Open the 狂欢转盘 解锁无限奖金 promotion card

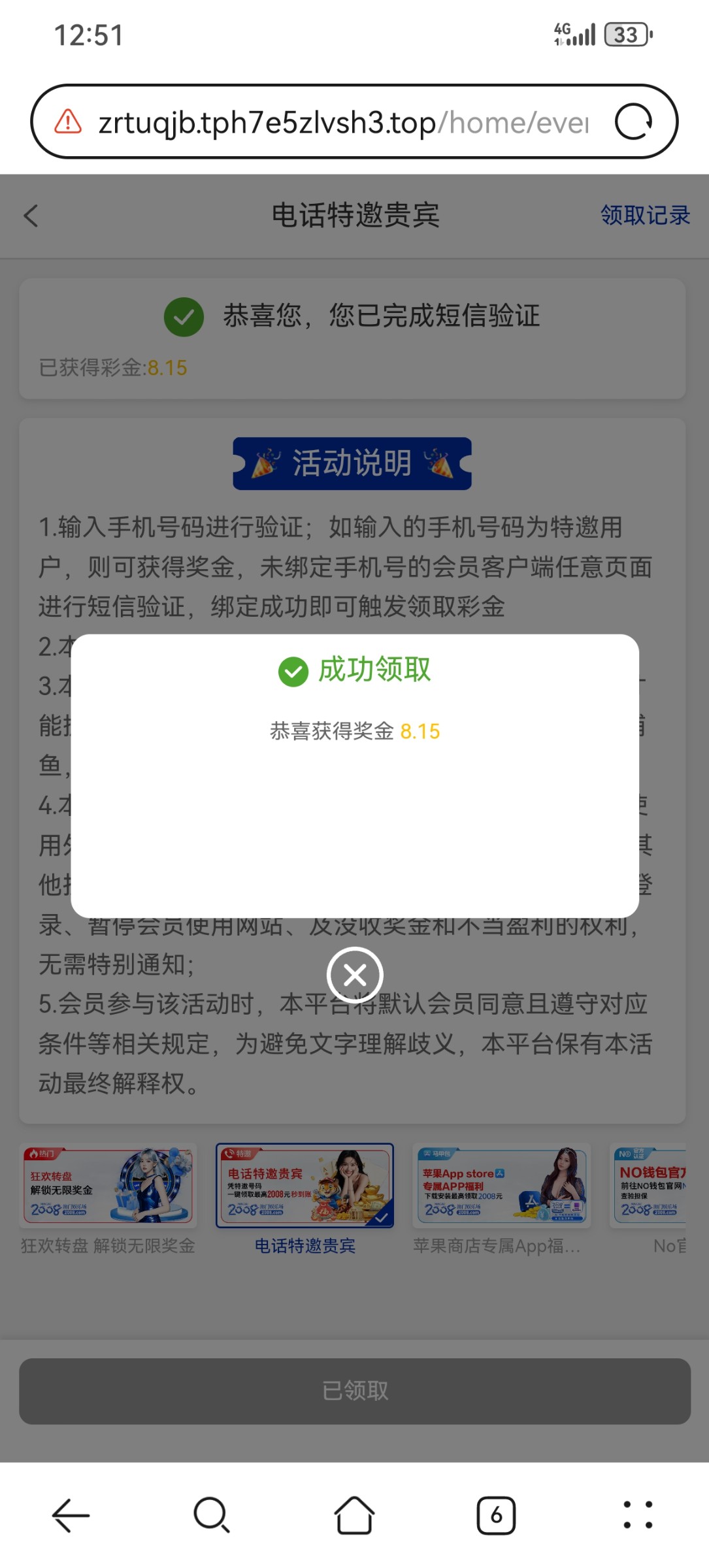pyautogui.click(x=108, y=1186)
